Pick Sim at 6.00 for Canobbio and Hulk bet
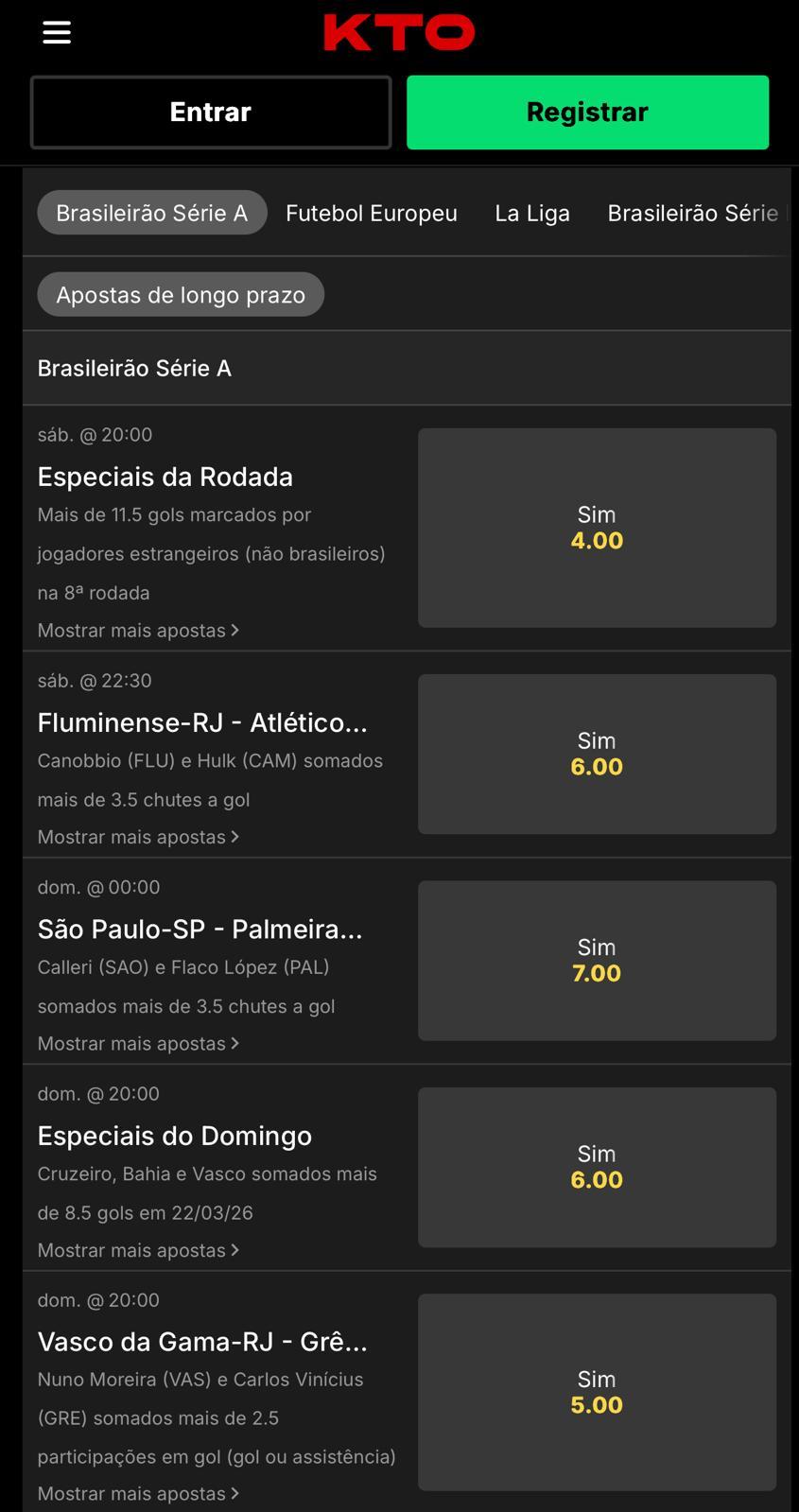 pos(596,754)
